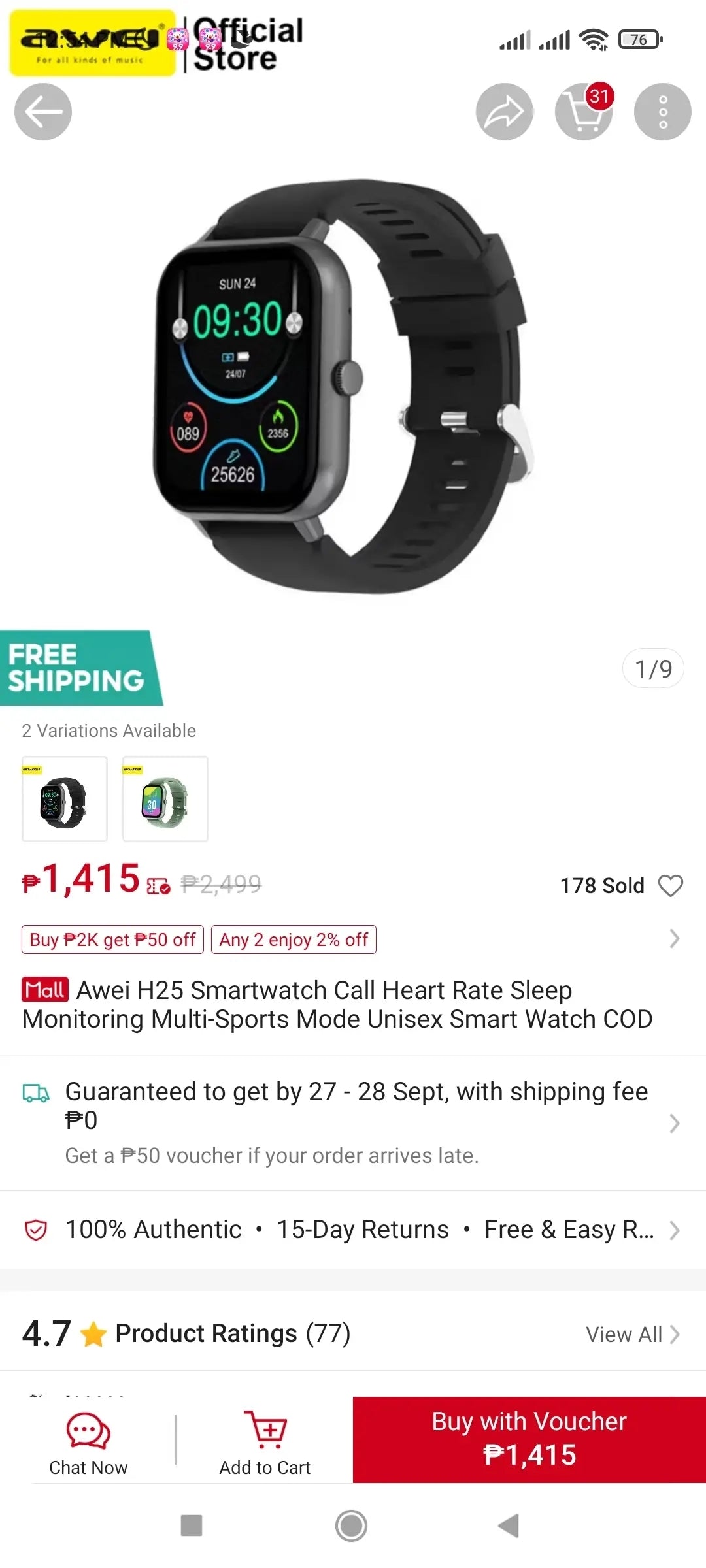The image size is (706, 1568).
Task: Buy with Voucher for ₱1,415
Action: pyautogui.click(x=529, y=1439)
